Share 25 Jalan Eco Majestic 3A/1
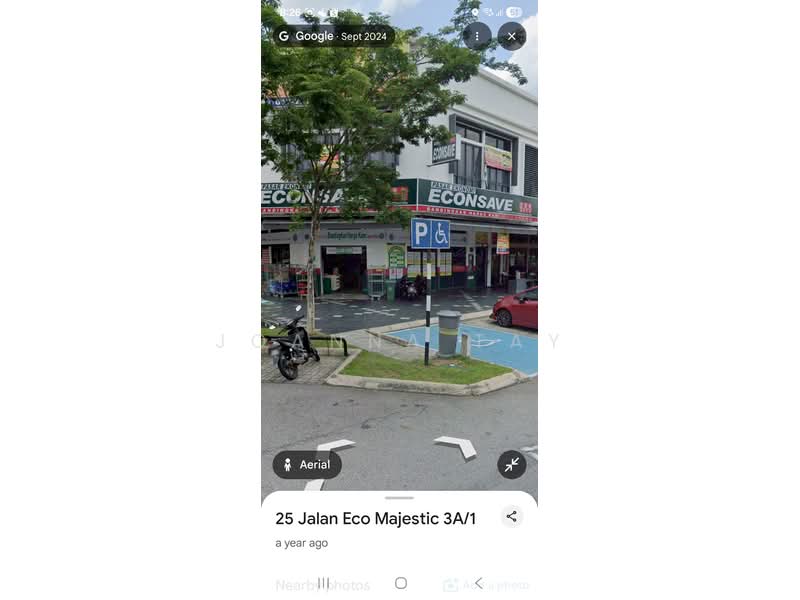This screenshot has height=600, width=800. click(x=512, y=517)
